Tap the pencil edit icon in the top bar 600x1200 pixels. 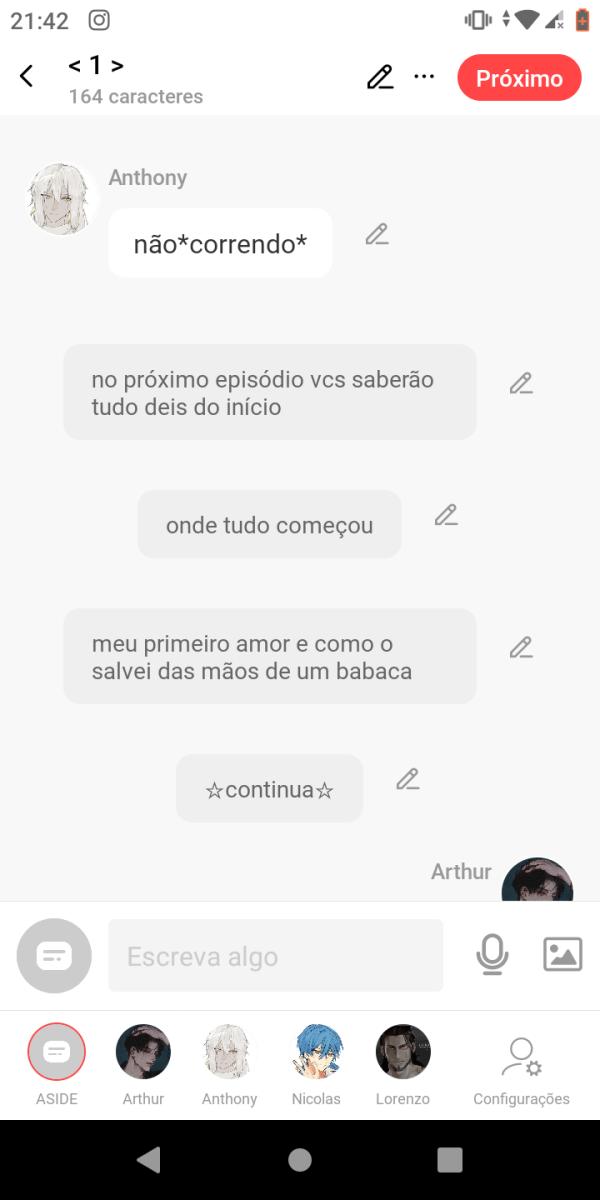pos(379,77)
